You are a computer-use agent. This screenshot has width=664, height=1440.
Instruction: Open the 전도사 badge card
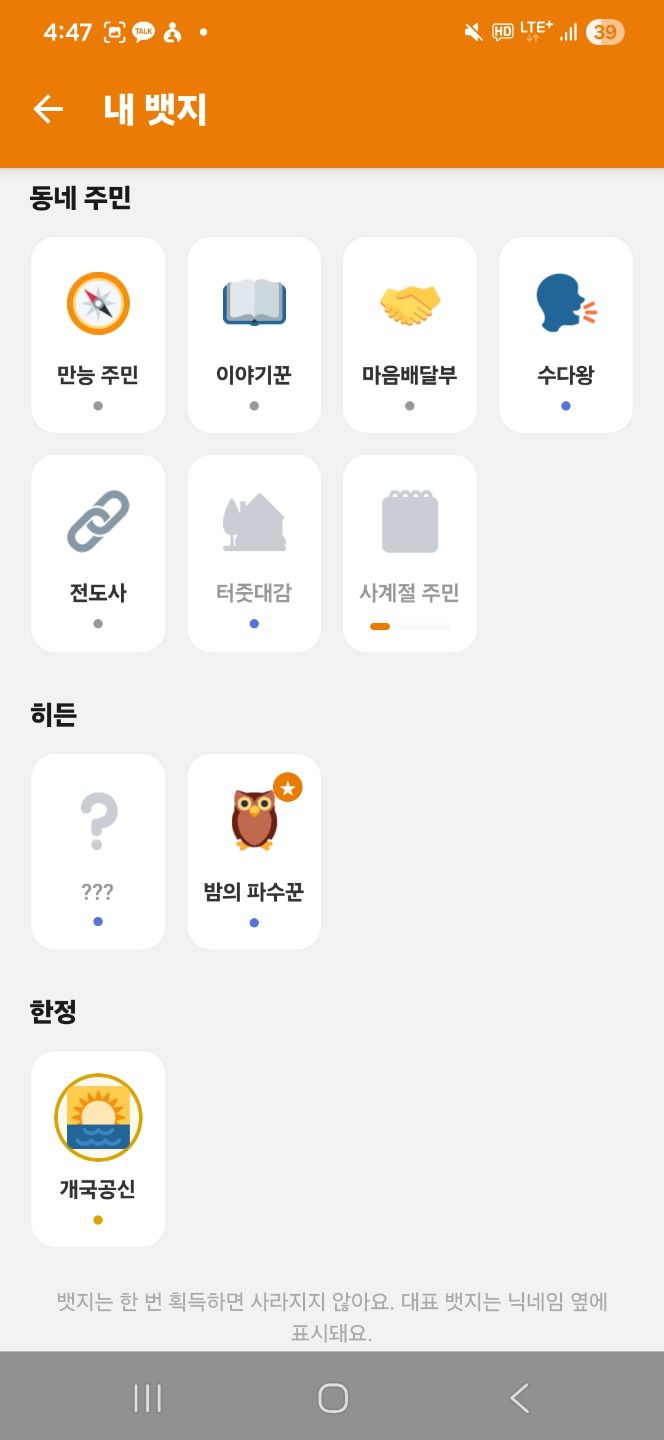coord(98,553)
